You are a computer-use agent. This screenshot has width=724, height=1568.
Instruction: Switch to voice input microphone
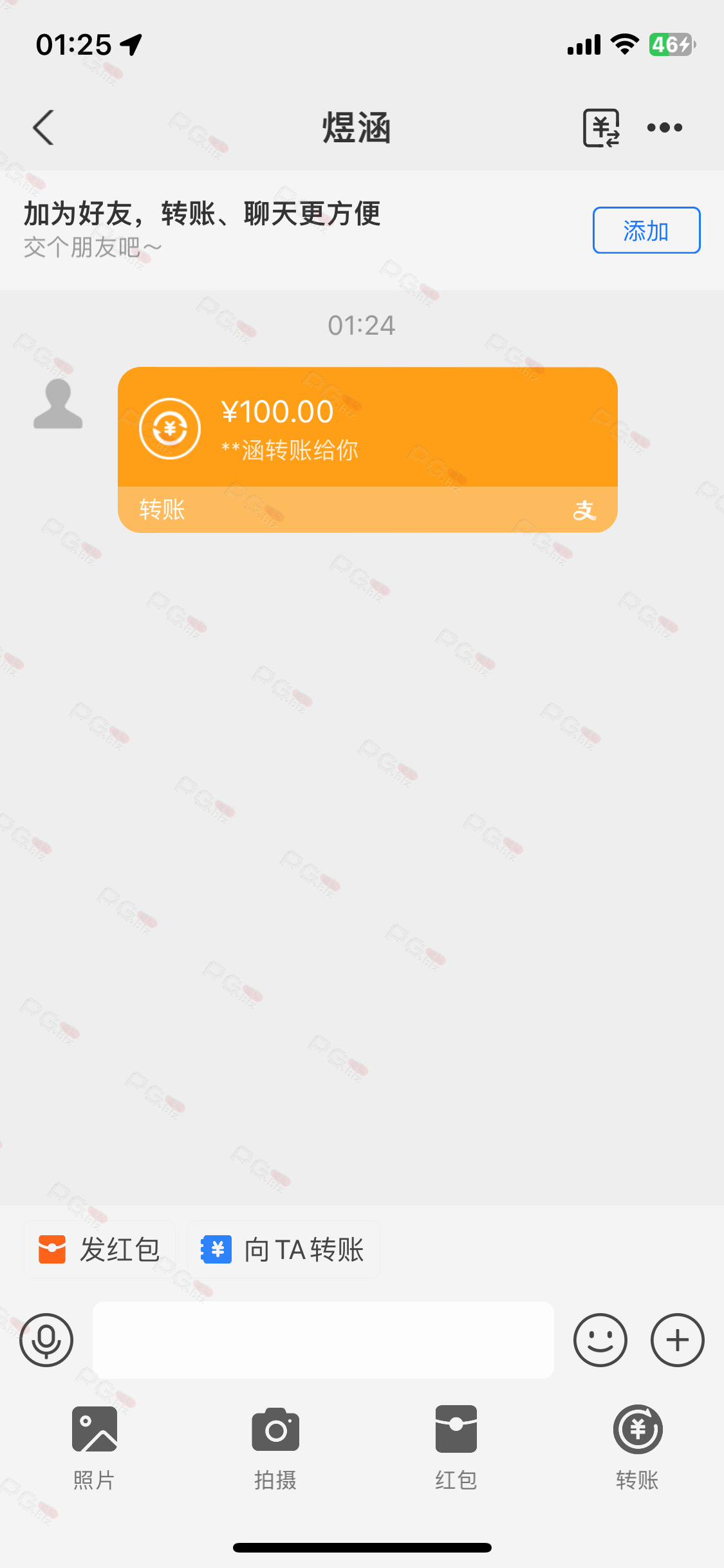[x=46, y=1340]
